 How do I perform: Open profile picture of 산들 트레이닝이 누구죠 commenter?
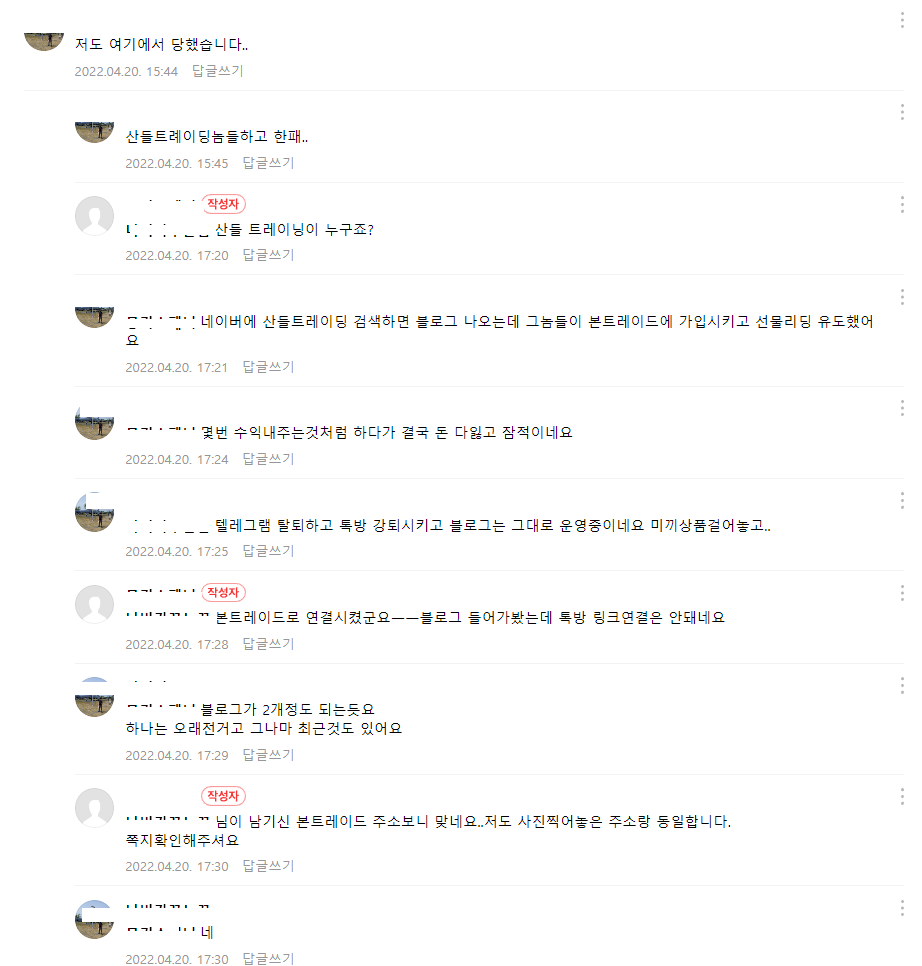point(95,216)
